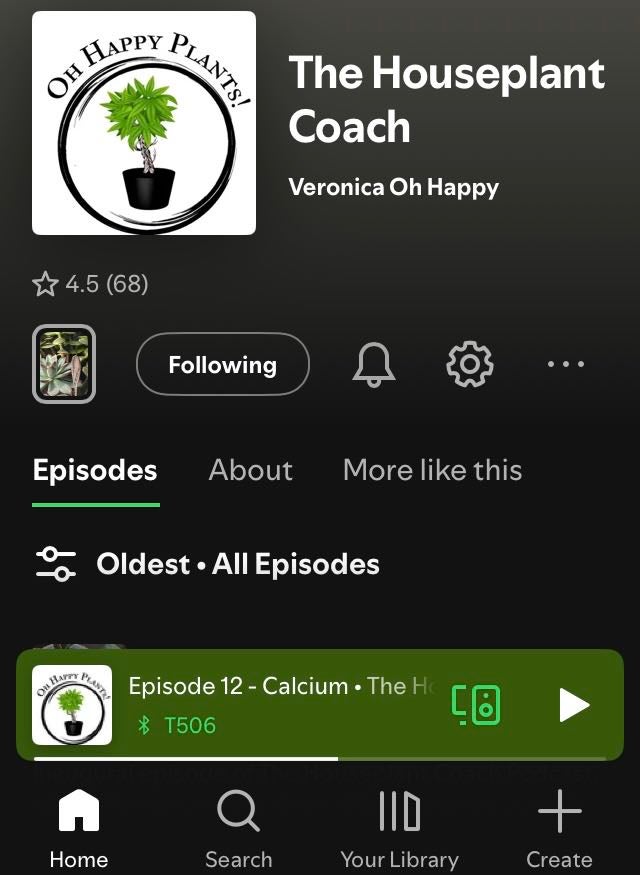Image resolution: width=640 pixels, height=875 pixels.
Task: Open Oldest • All Episodes sort filter
Action: (208, 564)
